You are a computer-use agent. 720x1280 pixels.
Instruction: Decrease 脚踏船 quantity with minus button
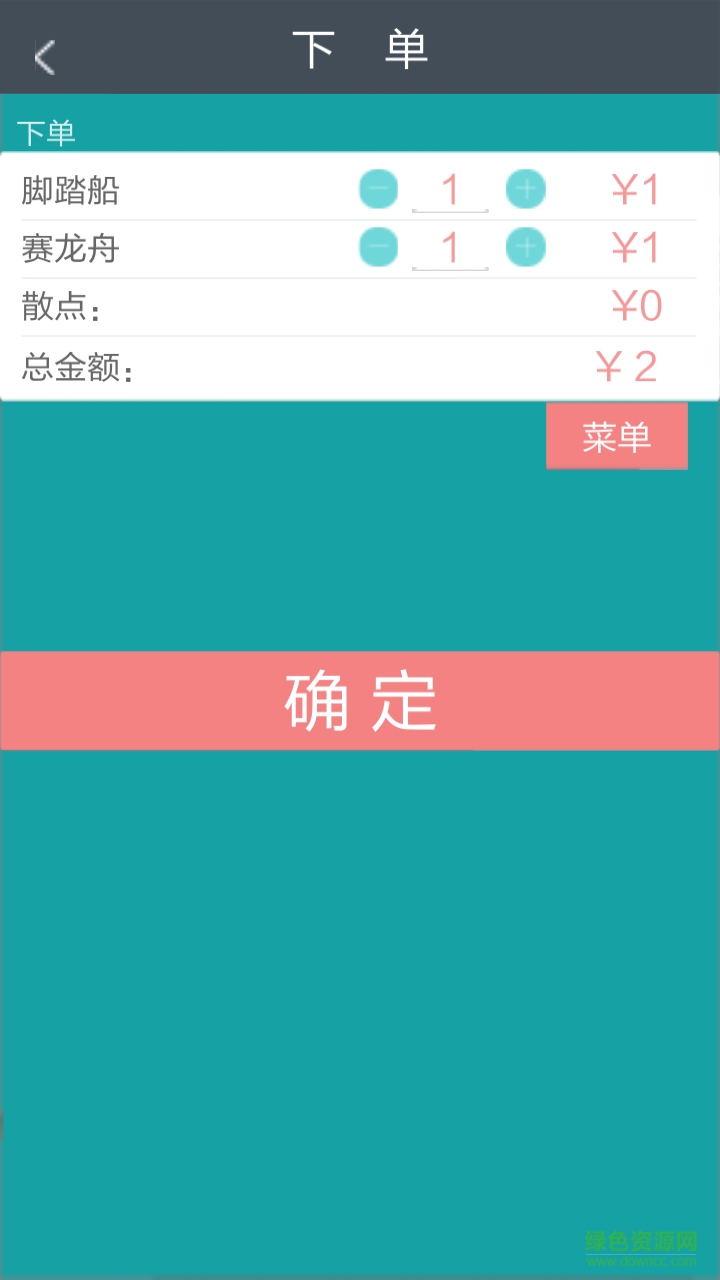click(378, 189)
